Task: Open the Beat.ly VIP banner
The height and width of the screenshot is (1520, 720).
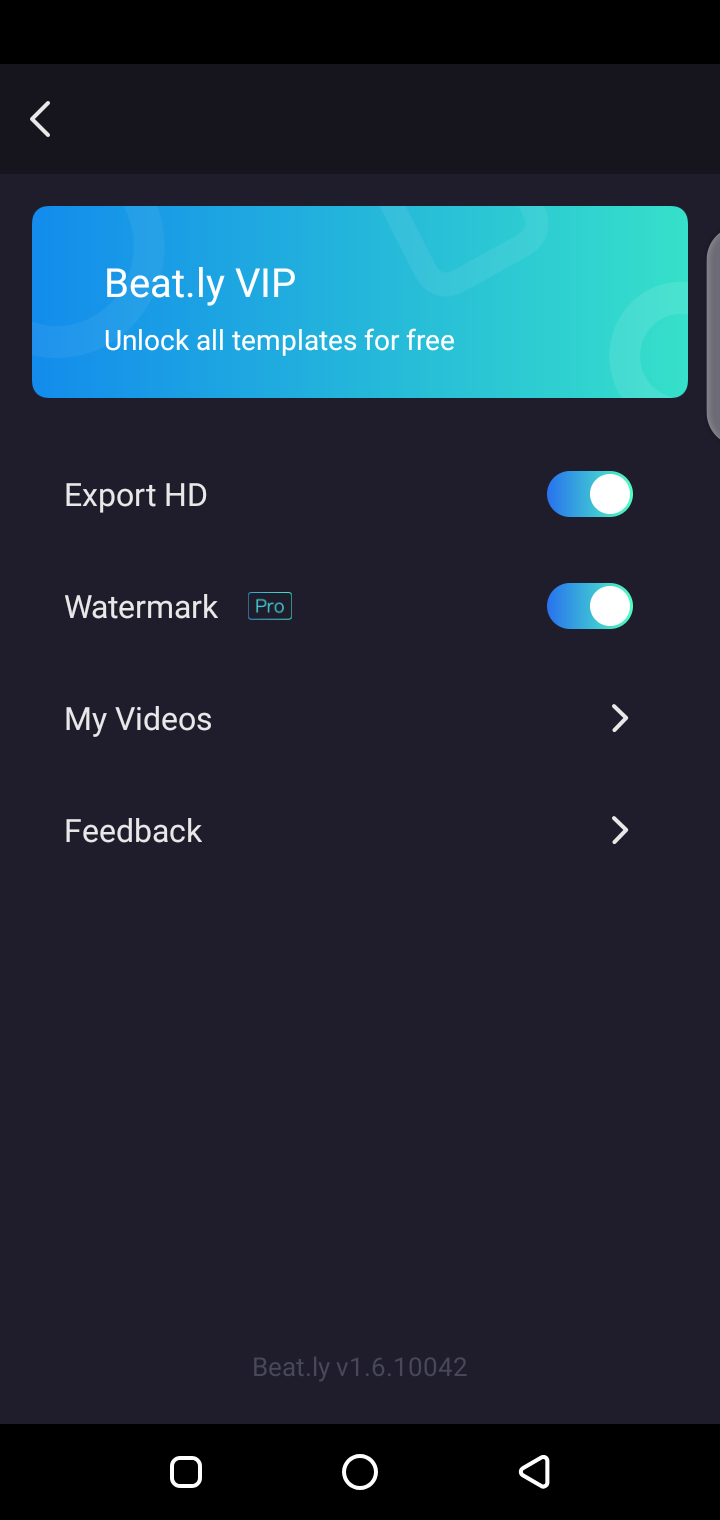Action: click(x=360, y=302)
